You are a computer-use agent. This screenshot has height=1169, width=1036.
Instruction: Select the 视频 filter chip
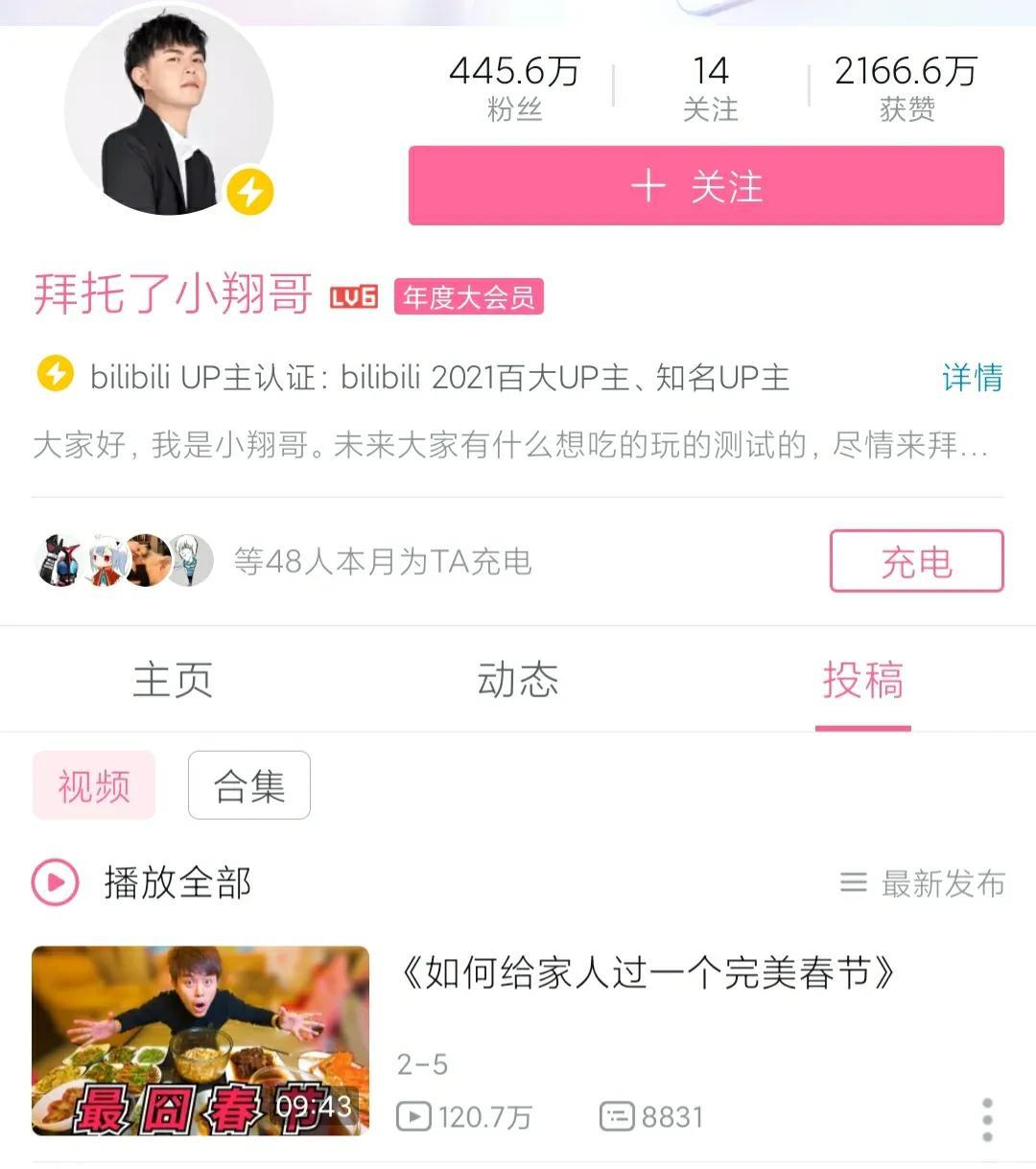pos(94,785)
